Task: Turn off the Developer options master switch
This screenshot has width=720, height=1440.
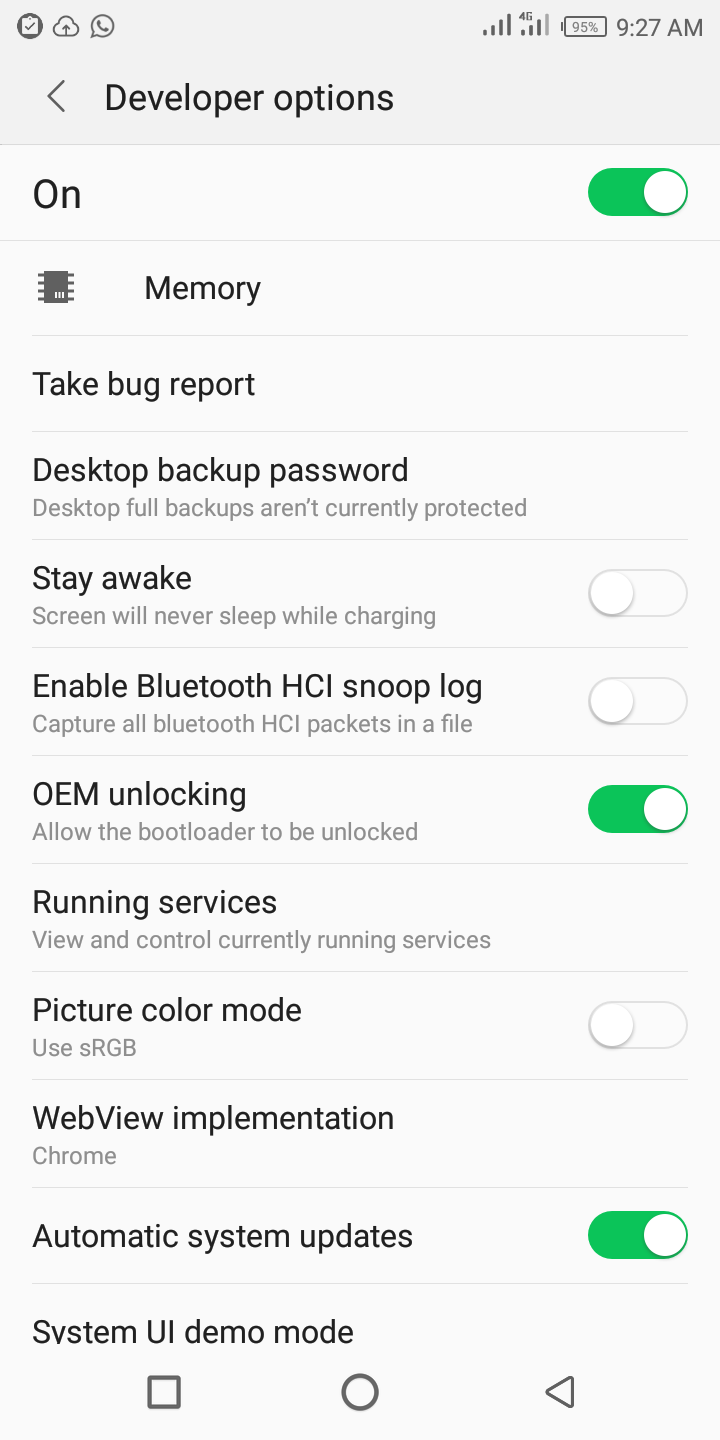Action: 637,193
